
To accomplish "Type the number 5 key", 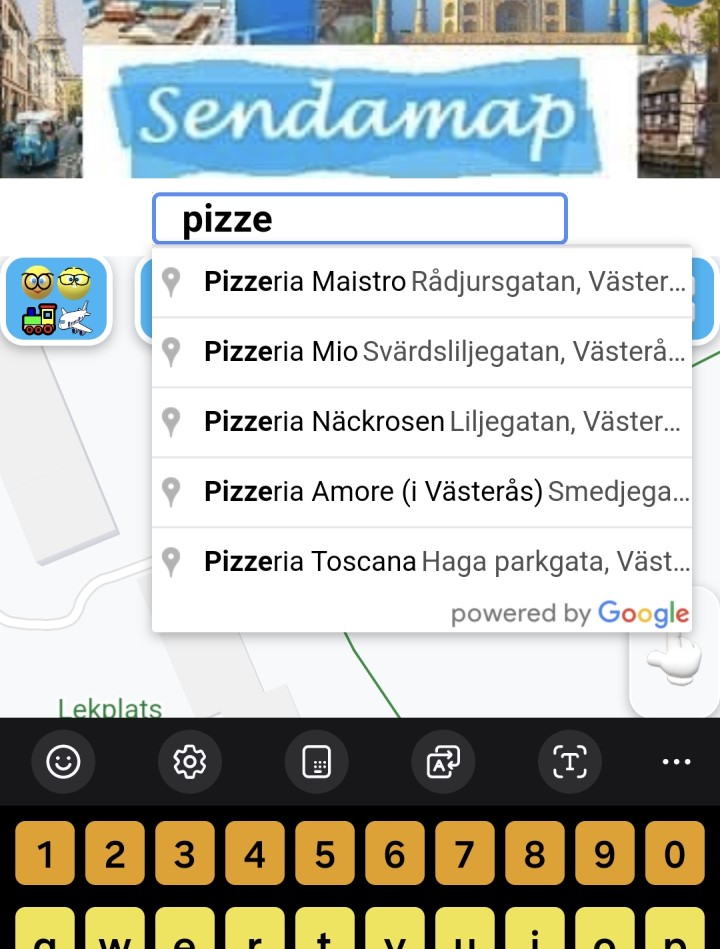I will [x=325, y=854].
